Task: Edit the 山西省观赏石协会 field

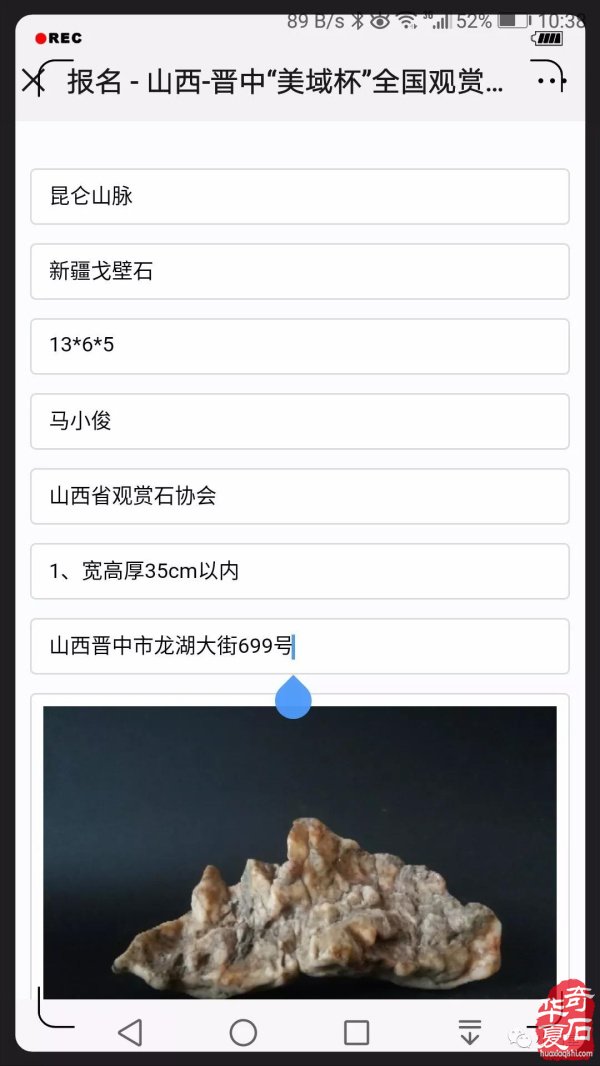Action: pyautogui.click(x=300, y=496)
